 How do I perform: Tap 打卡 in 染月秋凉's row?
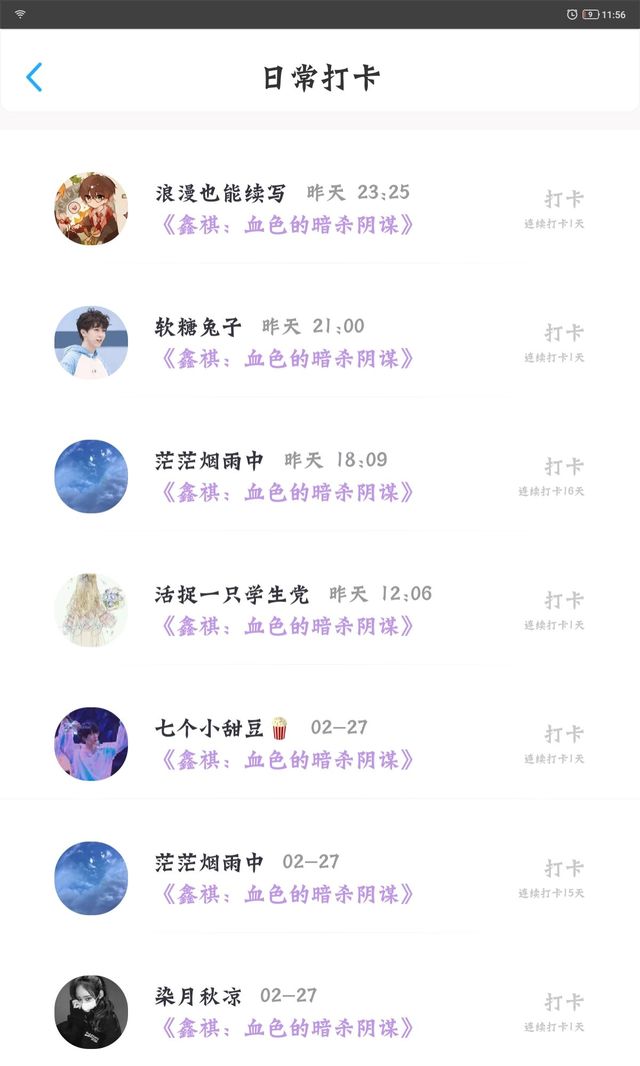[563, 1002]
